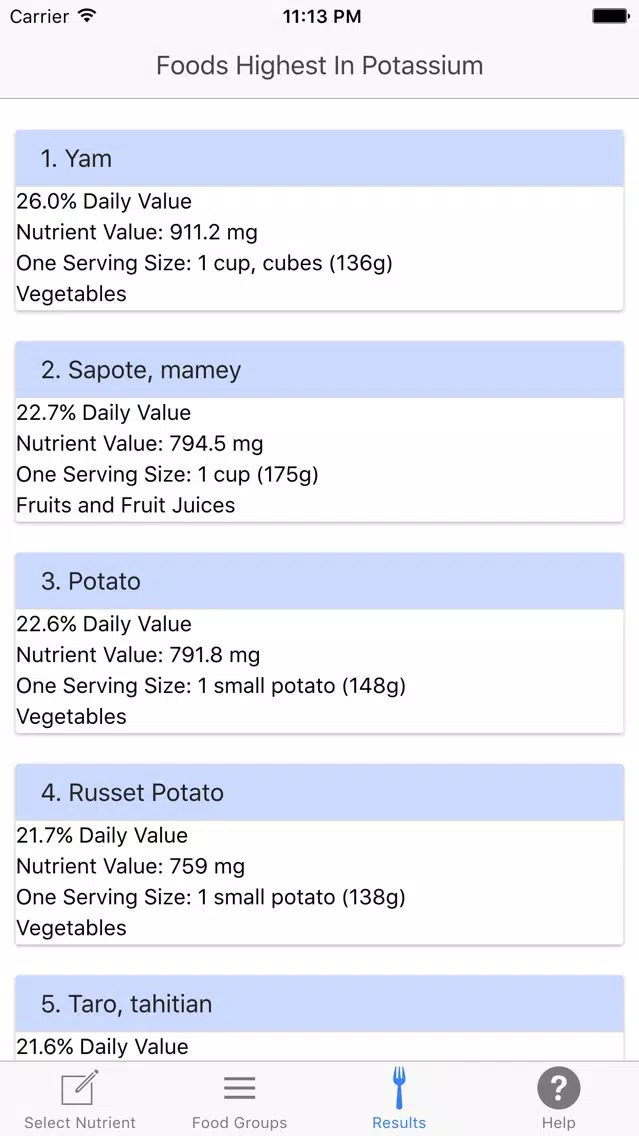This screenshot has height=1136, width=639.
Task: Switch to the Select Nutrient tab
Action: pos(80,1099)
